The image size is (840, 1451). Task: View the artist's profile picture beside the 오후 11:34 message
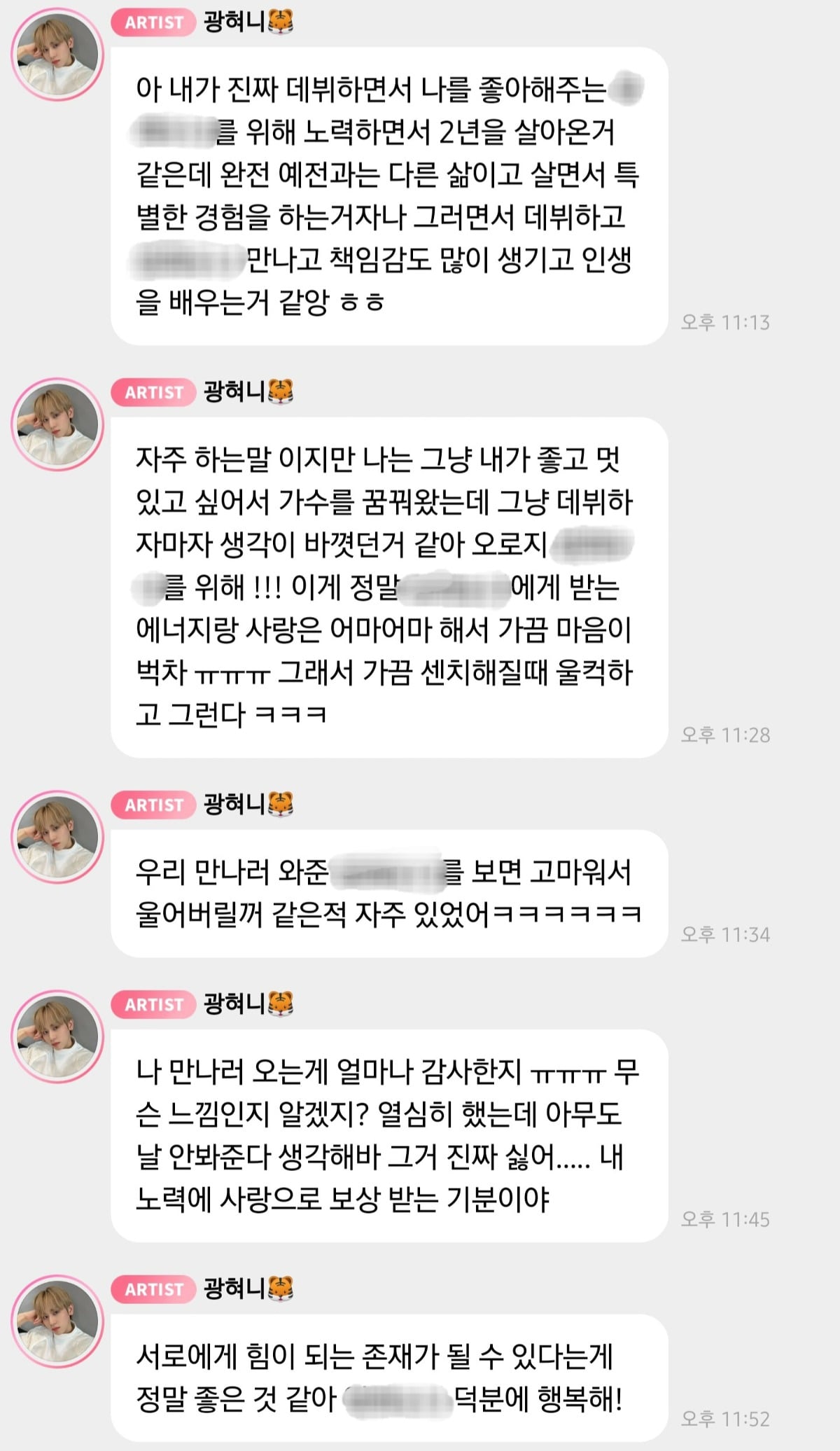[x=57, y=837]
